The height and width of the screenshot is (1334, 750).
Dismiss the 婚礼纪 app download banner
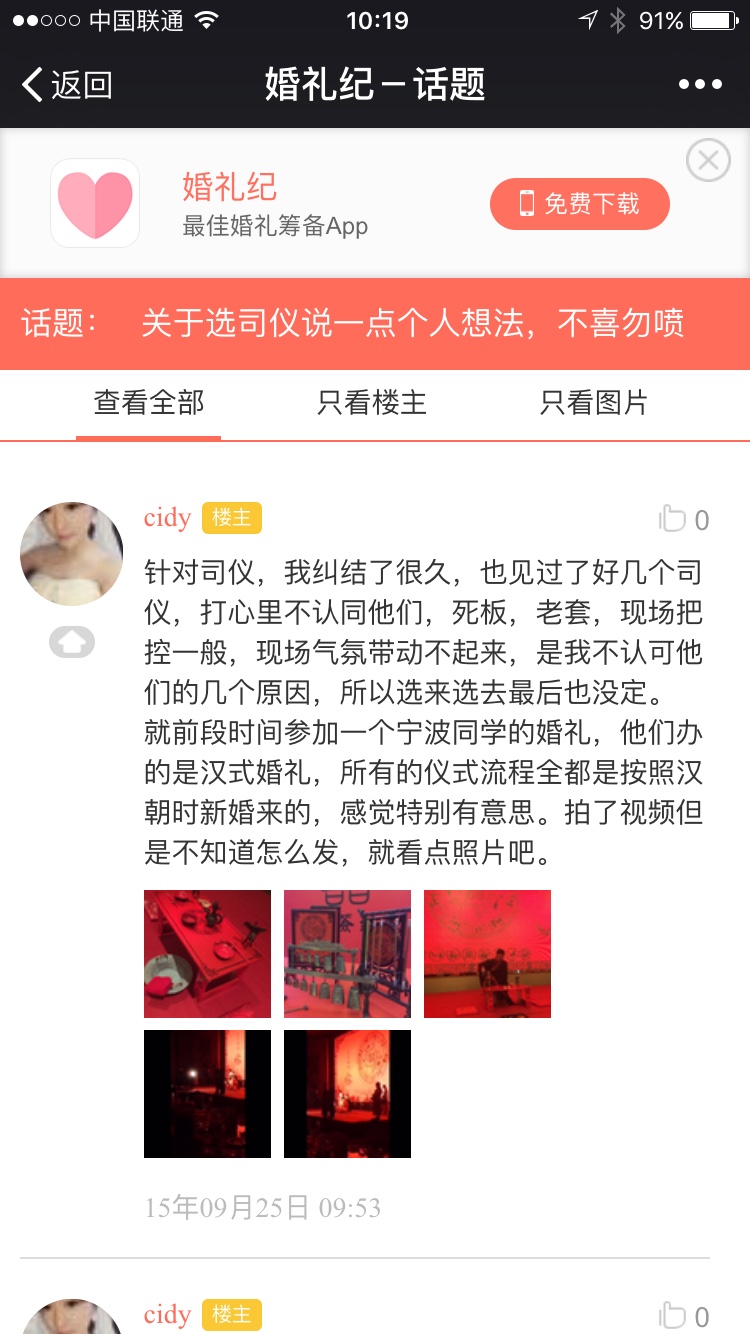tap(708, 160)
